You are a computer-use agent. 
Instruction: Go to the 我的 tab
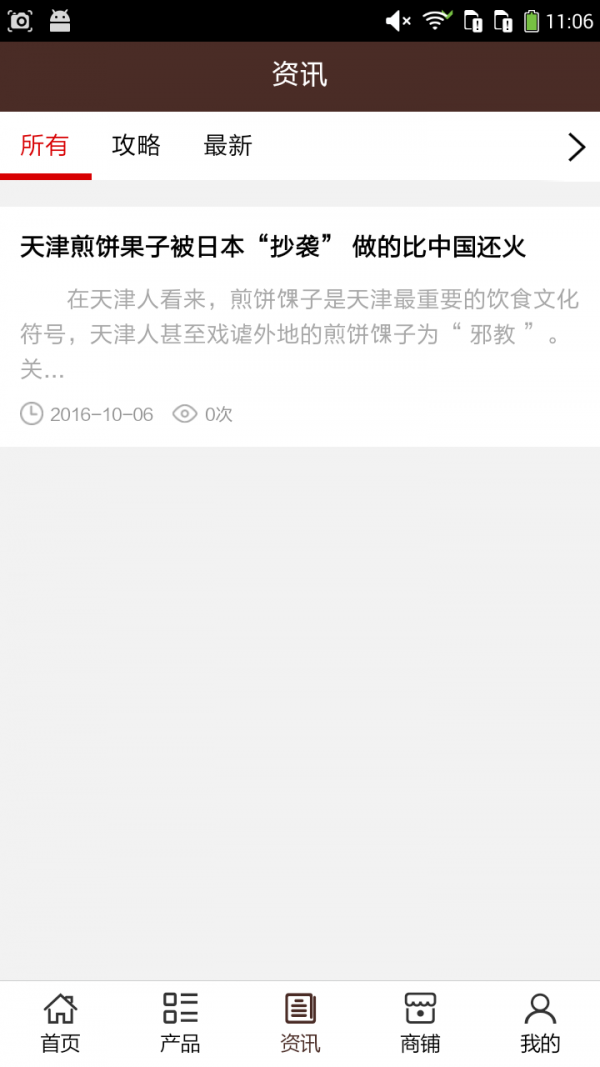540,1023
